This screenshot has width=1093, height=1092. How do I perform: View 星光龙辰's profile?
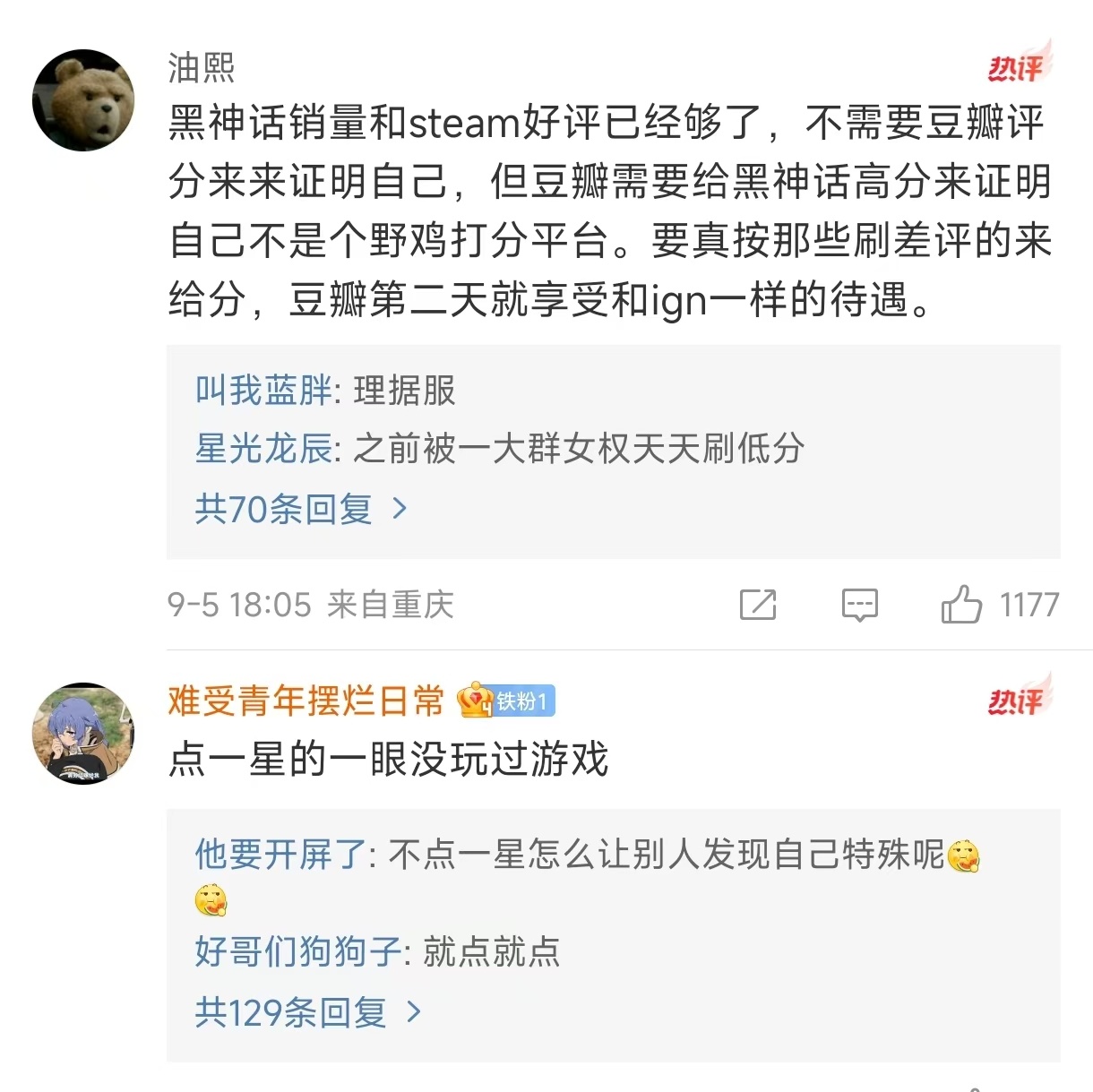pyautogui.click(x=262, y=448)
